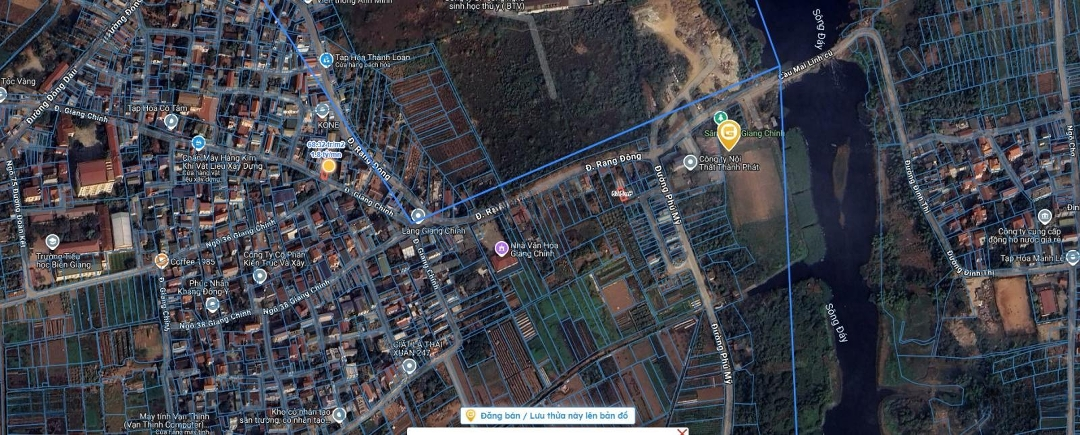Close the bottom info panel
Viewport: 1080px width, 435px height.
tap(682, 432)
